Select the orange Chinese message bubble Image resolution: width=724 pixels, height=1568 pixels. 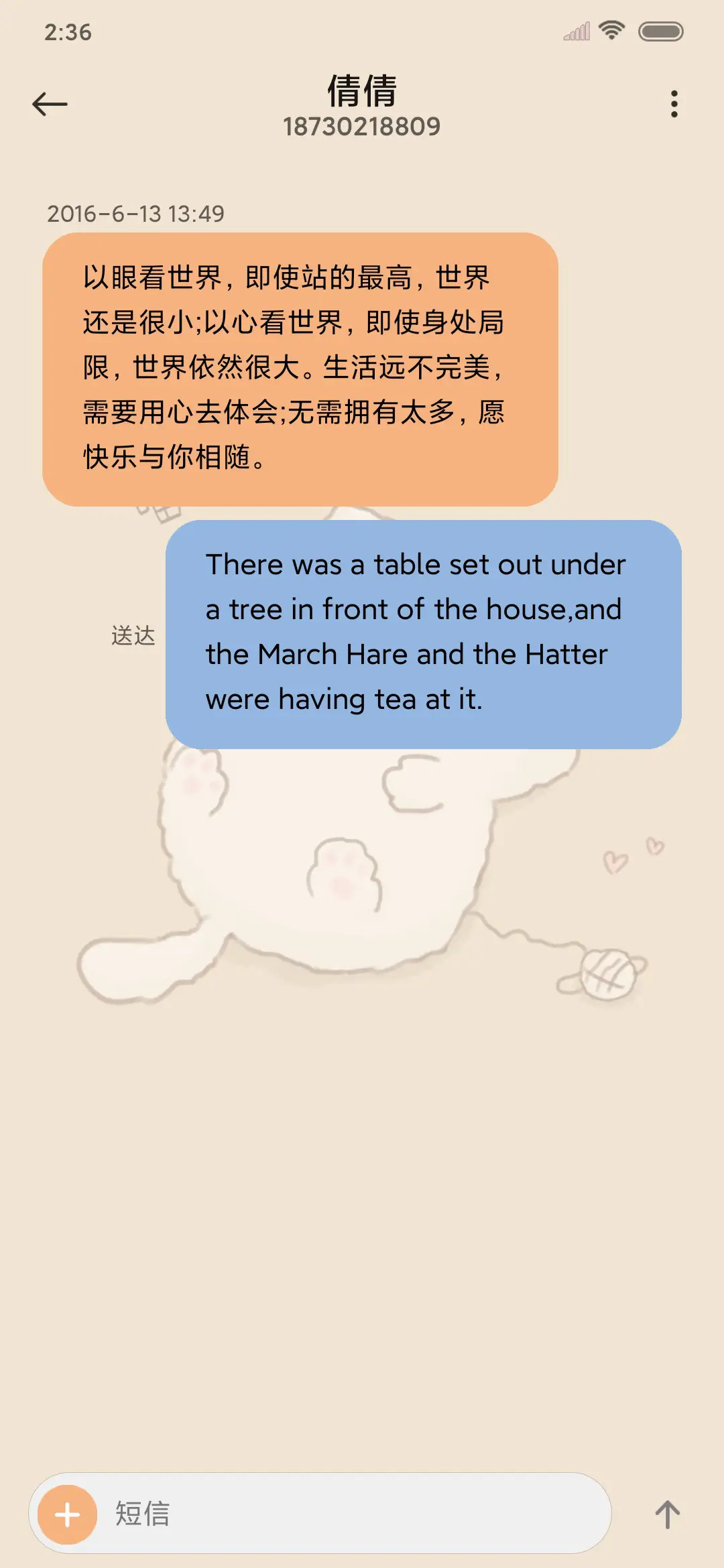tap(302, 365)
